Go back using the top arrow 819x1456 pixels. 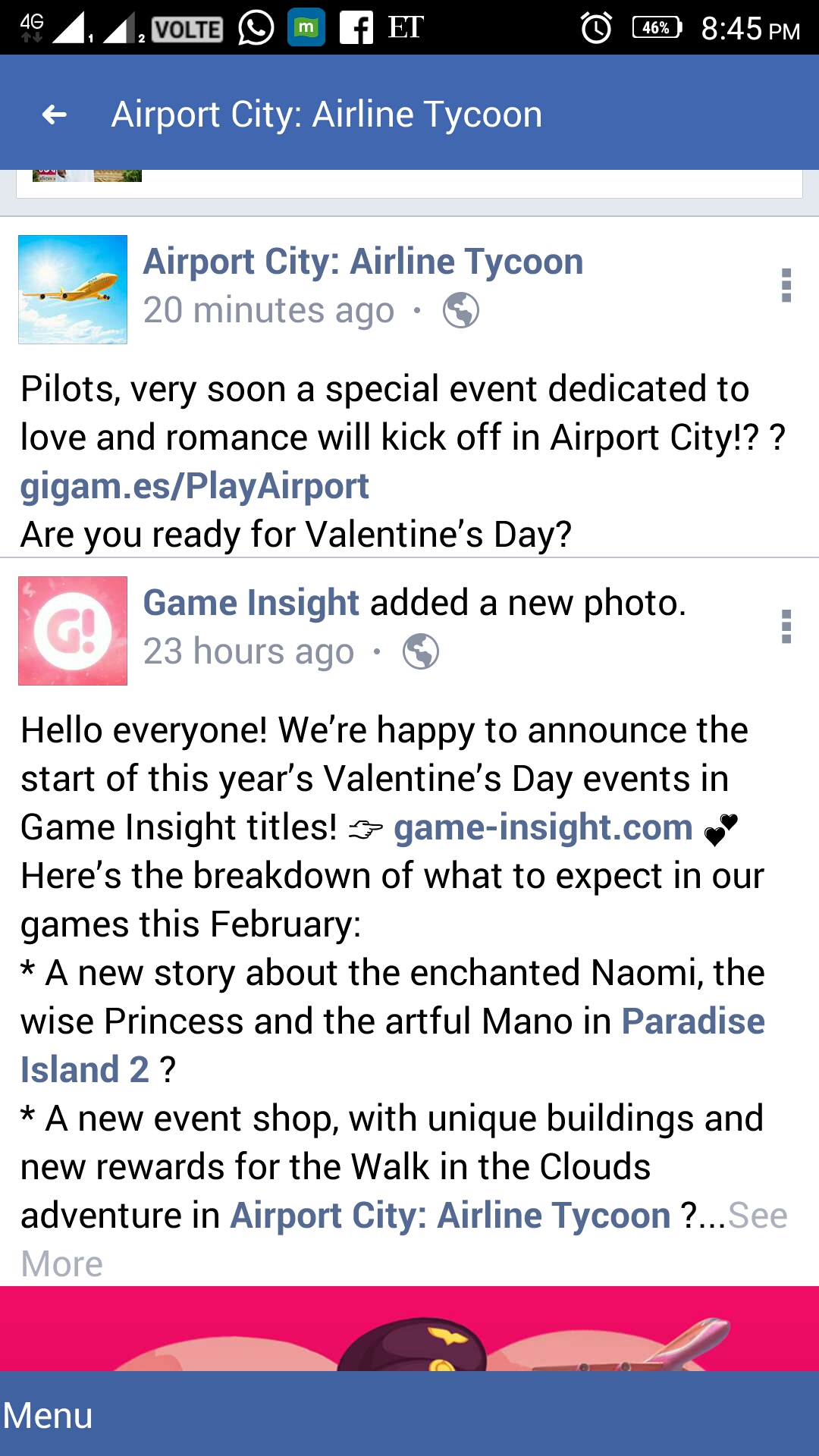click(x=55, y=115)
